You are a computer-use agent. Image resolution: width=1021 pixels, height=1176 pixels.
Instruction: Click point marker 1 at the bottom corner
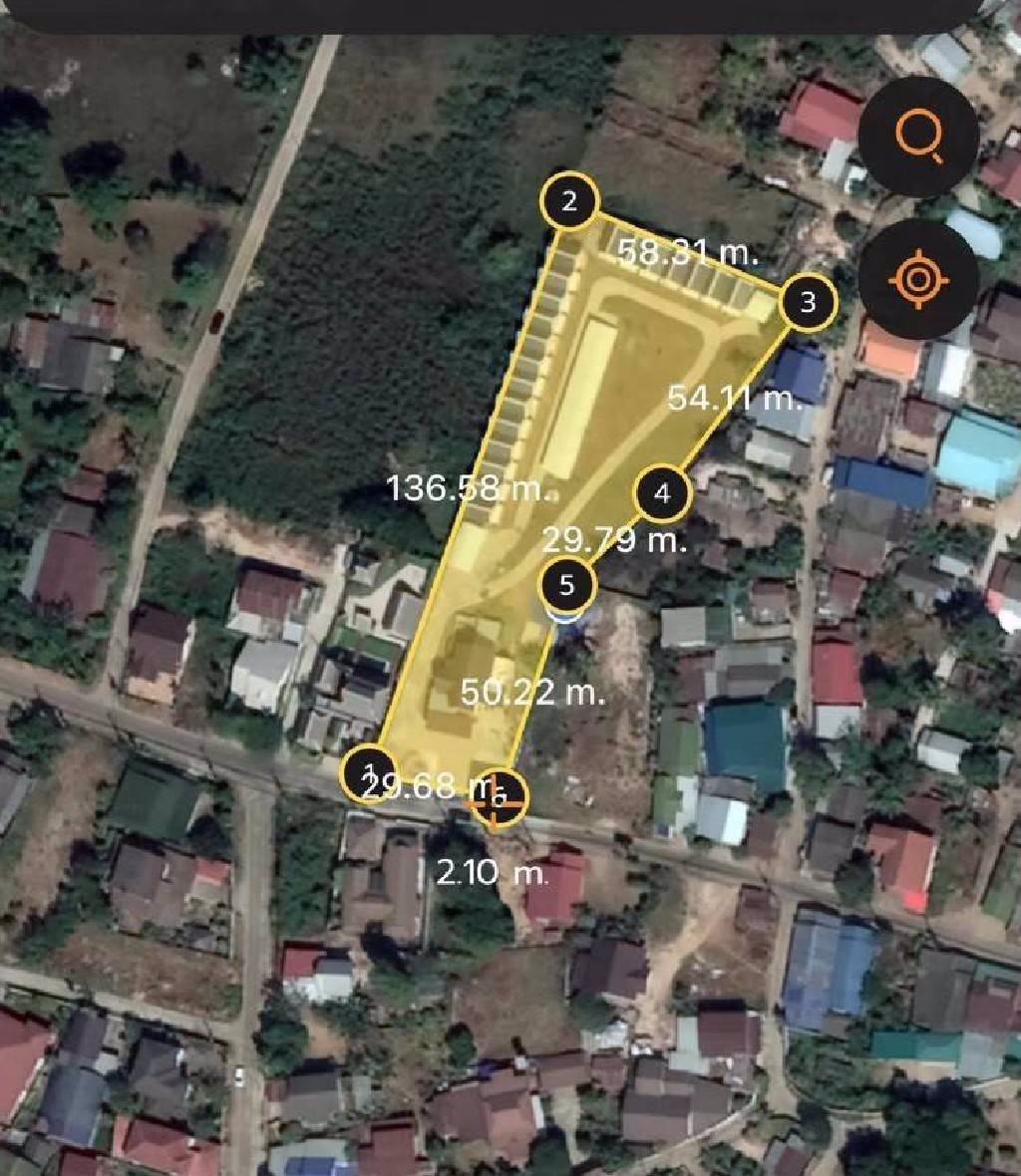click(370, 773)
